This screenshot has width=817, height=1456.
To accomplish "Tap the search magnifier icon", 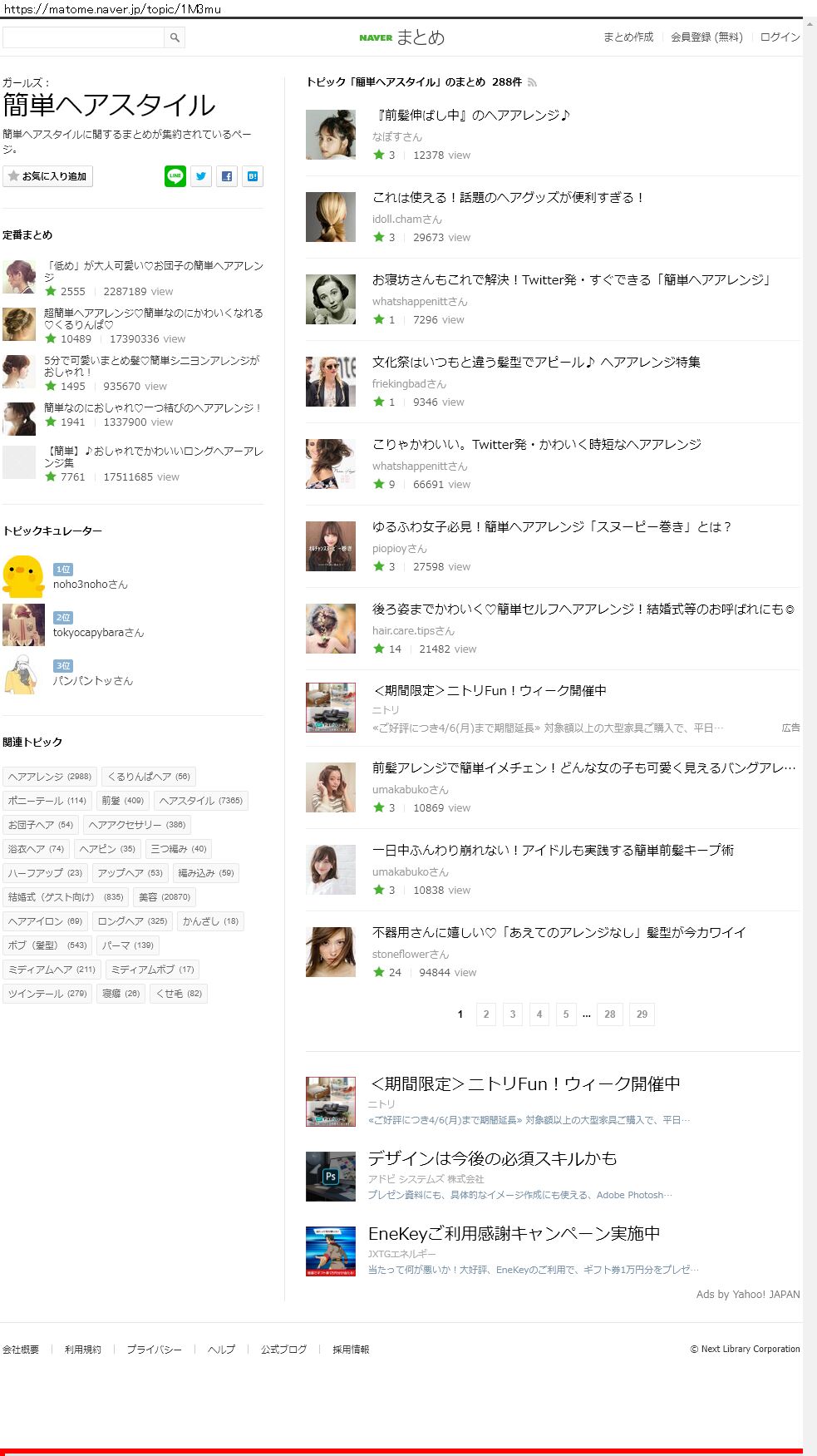I will [x=175, y=37].
